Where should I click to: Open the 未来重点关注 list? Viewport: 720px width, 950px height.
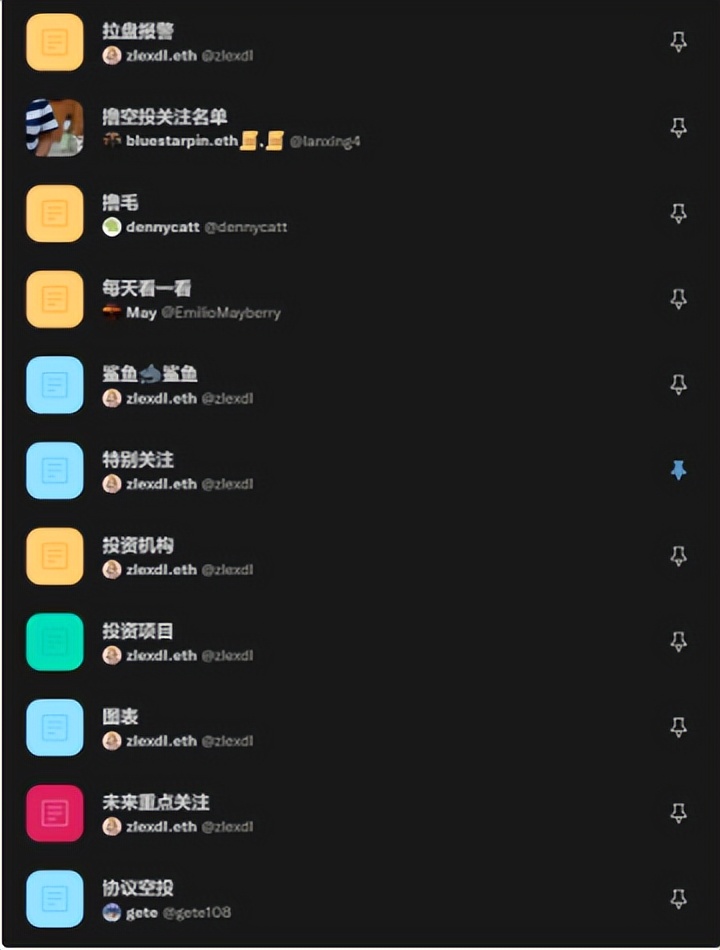(155, 802)
